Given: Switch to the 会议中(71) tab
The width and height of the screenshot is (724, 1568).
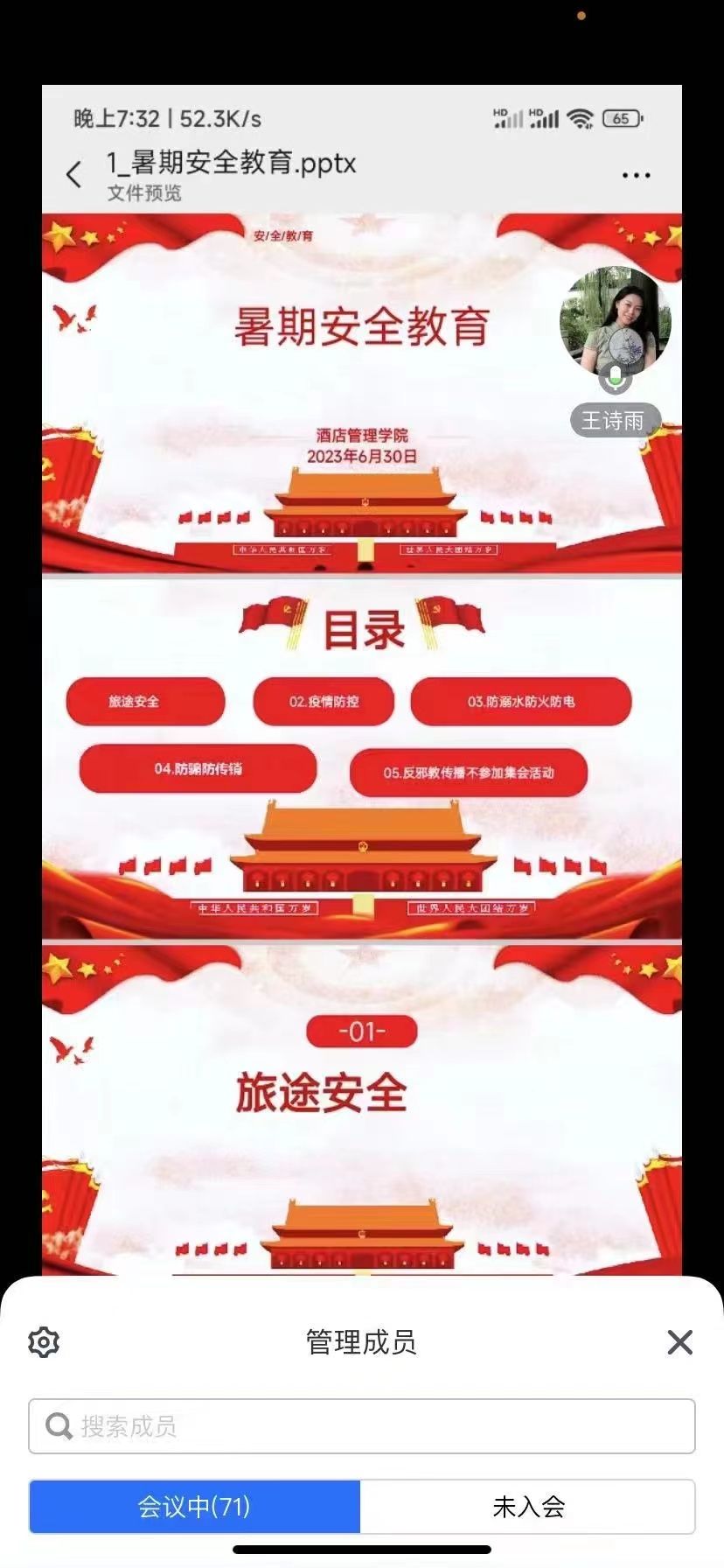Looking at the screenshot, I should click(195, 1507).
